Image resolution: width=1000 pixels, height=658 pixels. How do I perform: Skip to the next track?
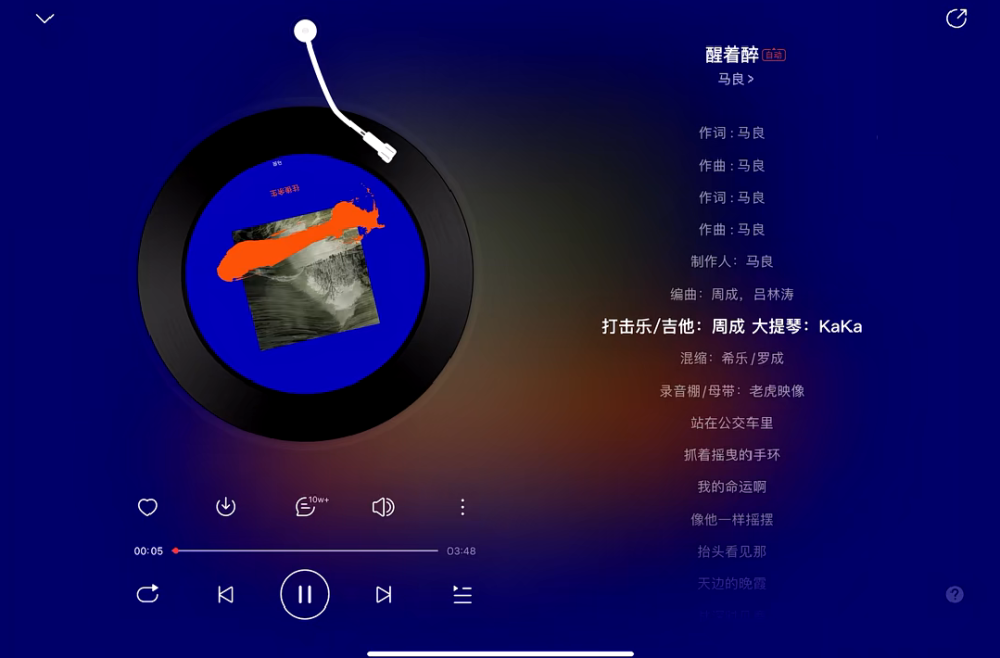click(x=383, y=594)
